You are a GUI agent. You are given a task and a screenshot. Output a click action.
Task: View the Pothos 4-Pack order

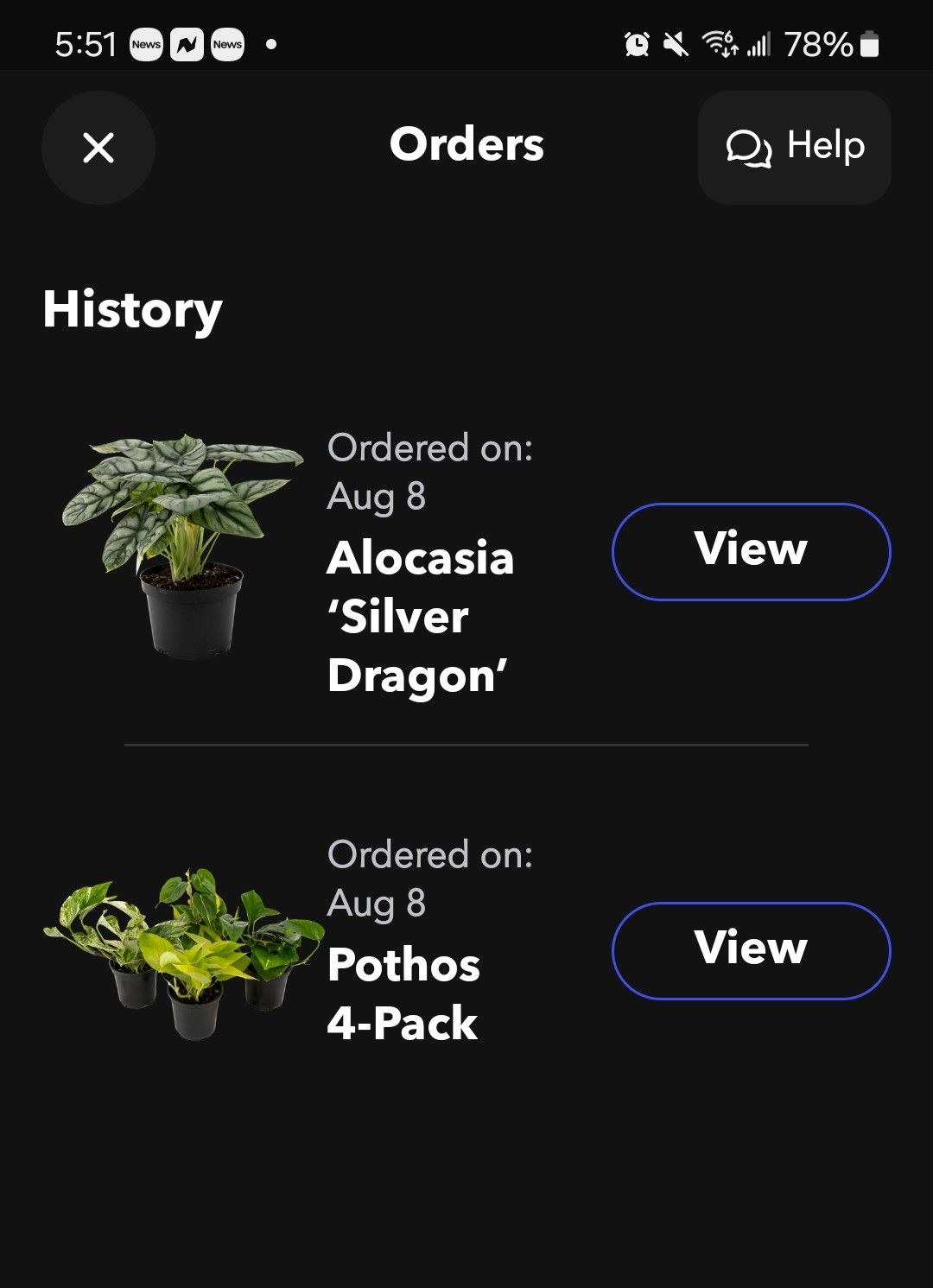752,951
